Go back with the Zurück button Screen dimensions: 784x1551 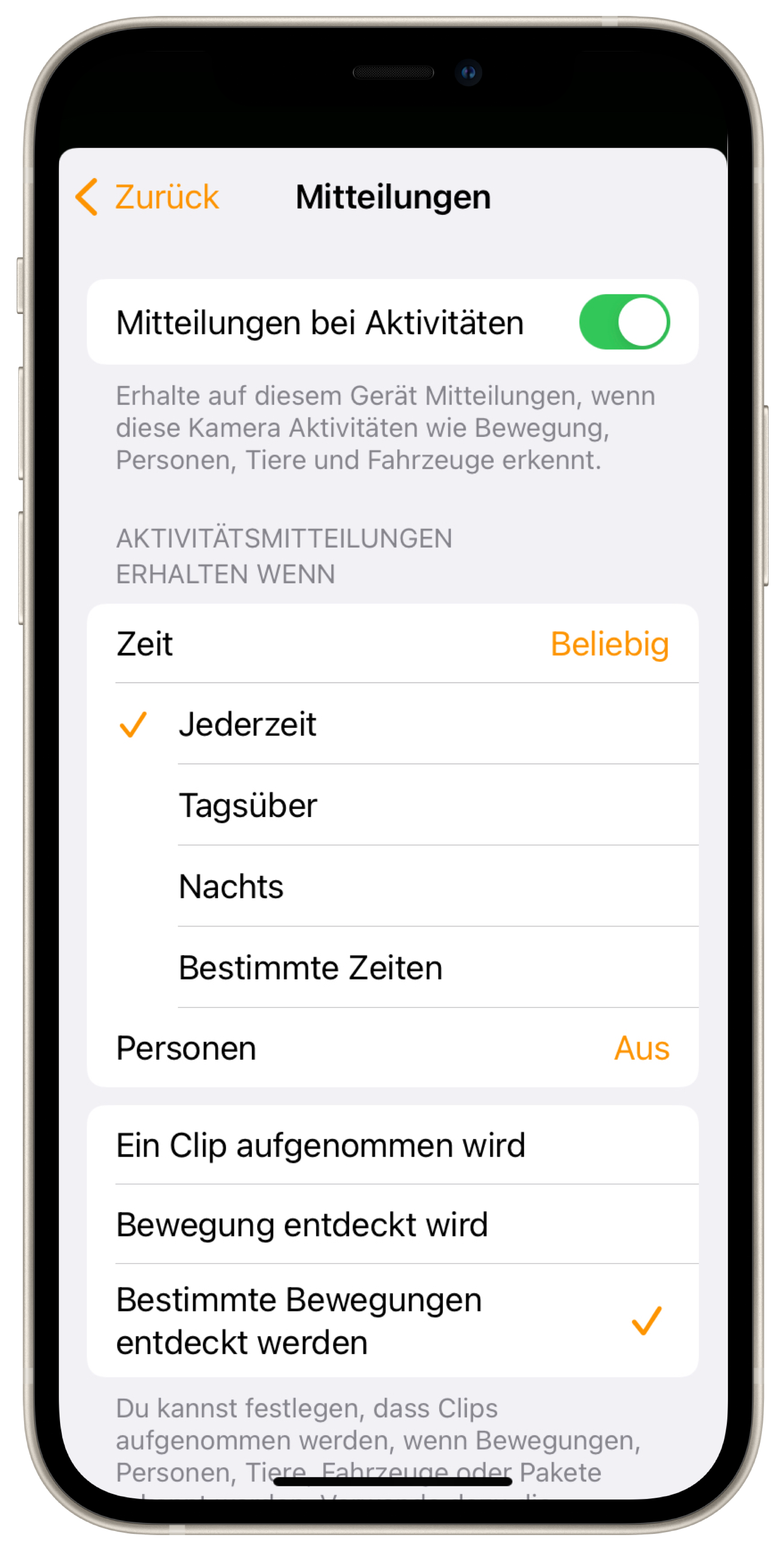pos(148,197)
